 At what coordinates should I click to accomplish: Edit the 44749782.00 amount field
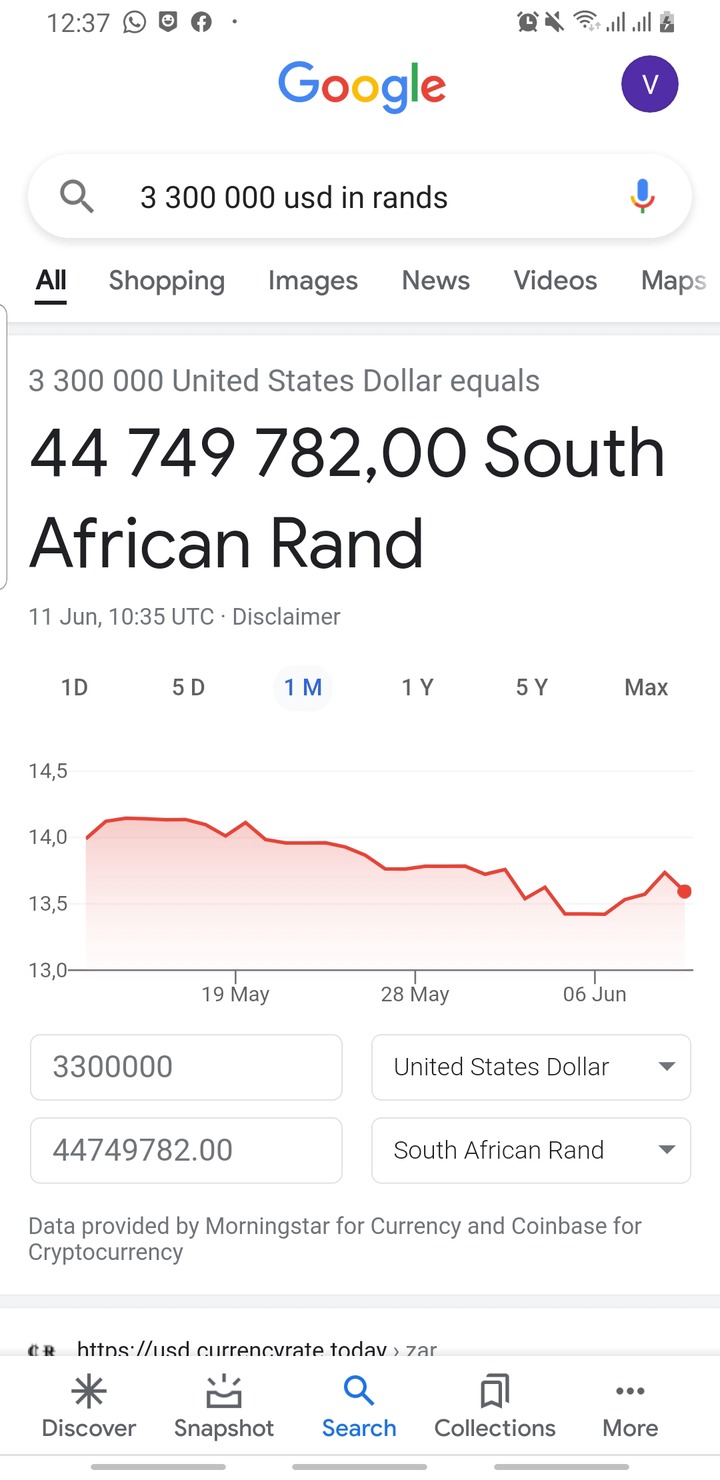tap(186, 1150)
